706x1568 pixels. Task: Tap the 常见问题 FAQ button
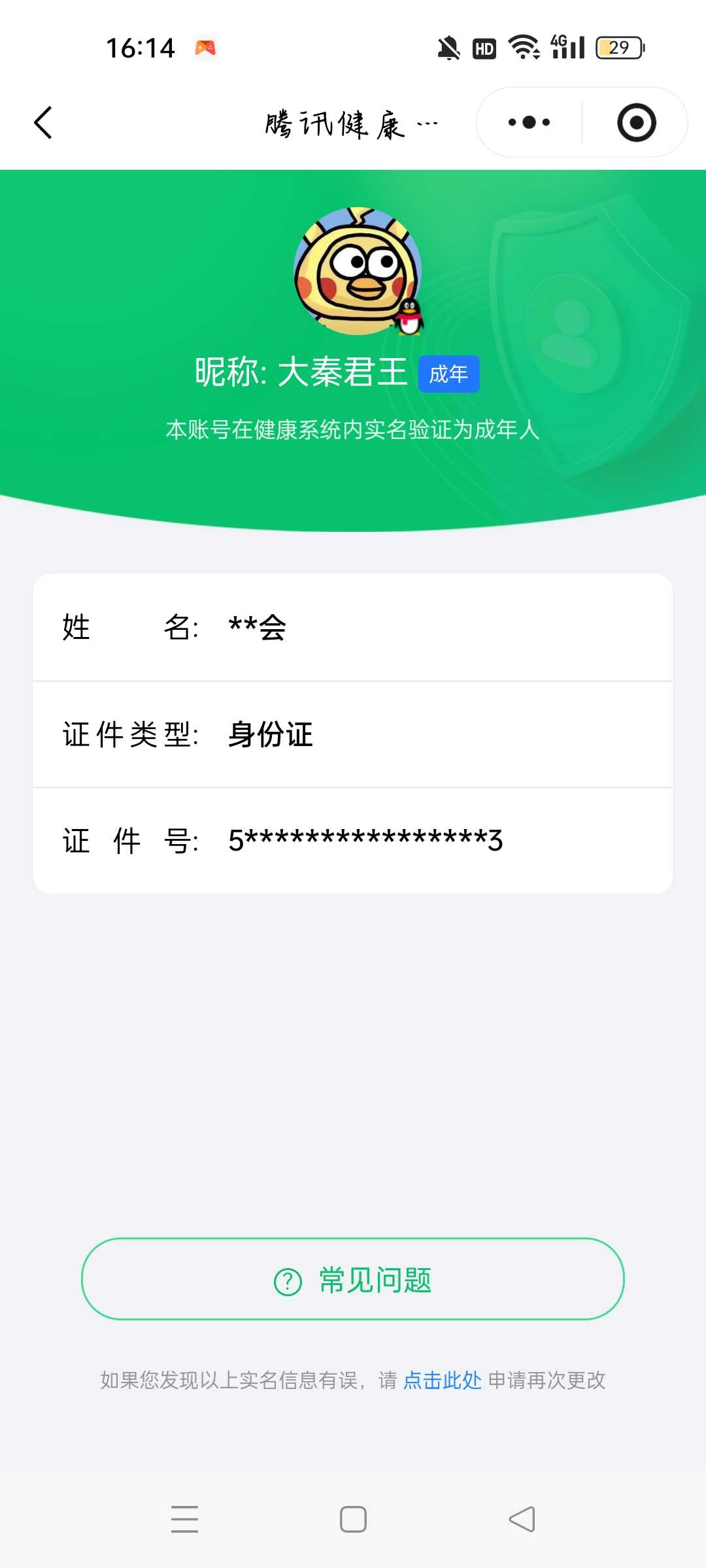pos(353,1281)
